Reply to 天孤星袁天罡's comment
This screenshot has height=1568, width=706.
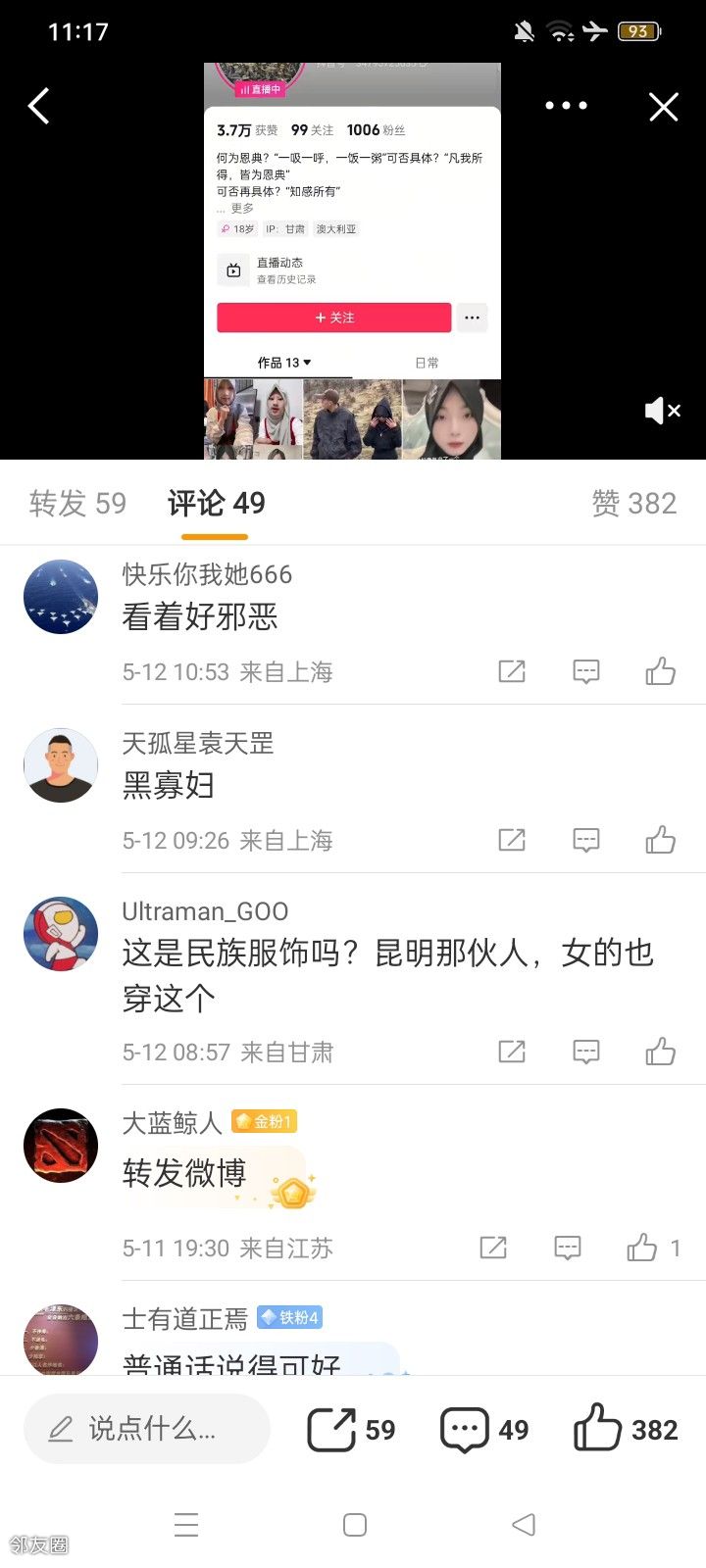[585, 840]
